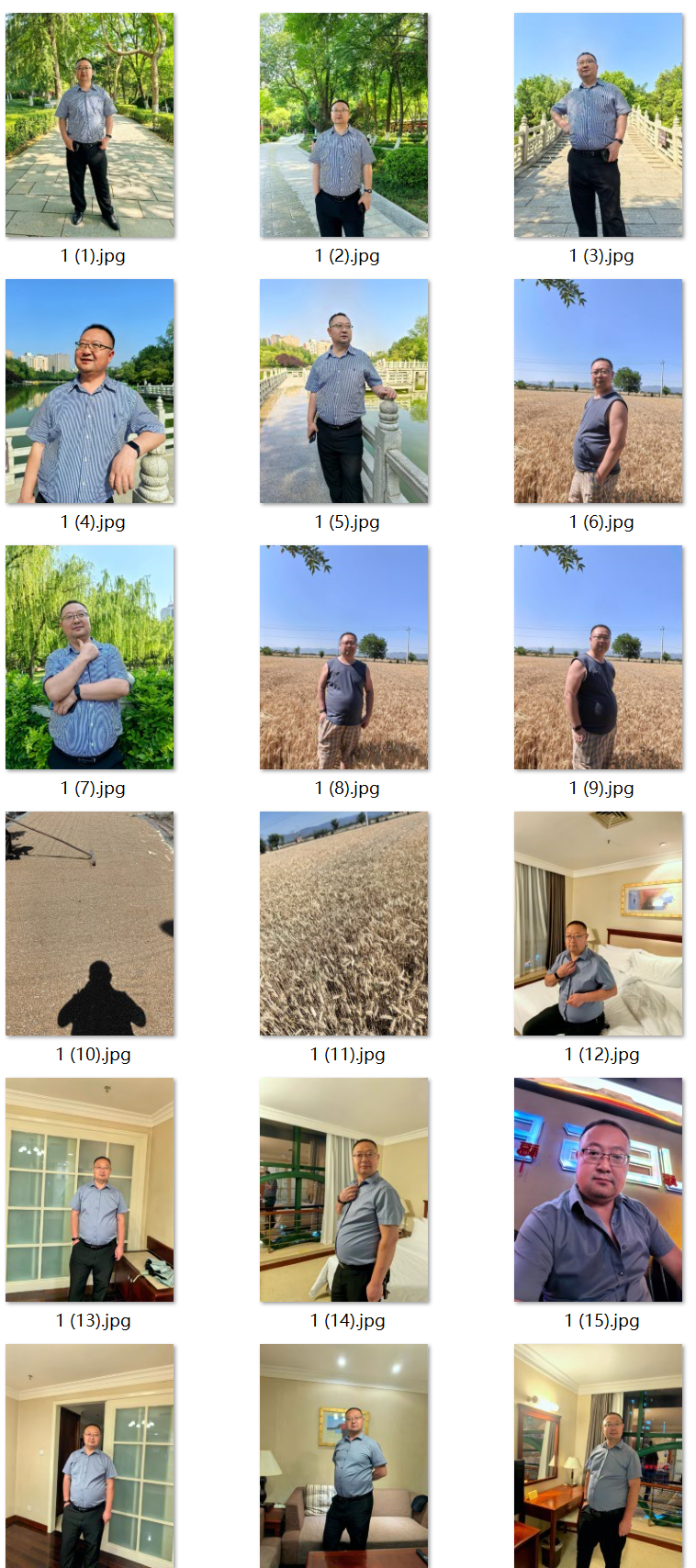This screenshot has width=696, height=1568.
Task: Open thumbnail 1 (4).jpg
Action: coord(89,391)
